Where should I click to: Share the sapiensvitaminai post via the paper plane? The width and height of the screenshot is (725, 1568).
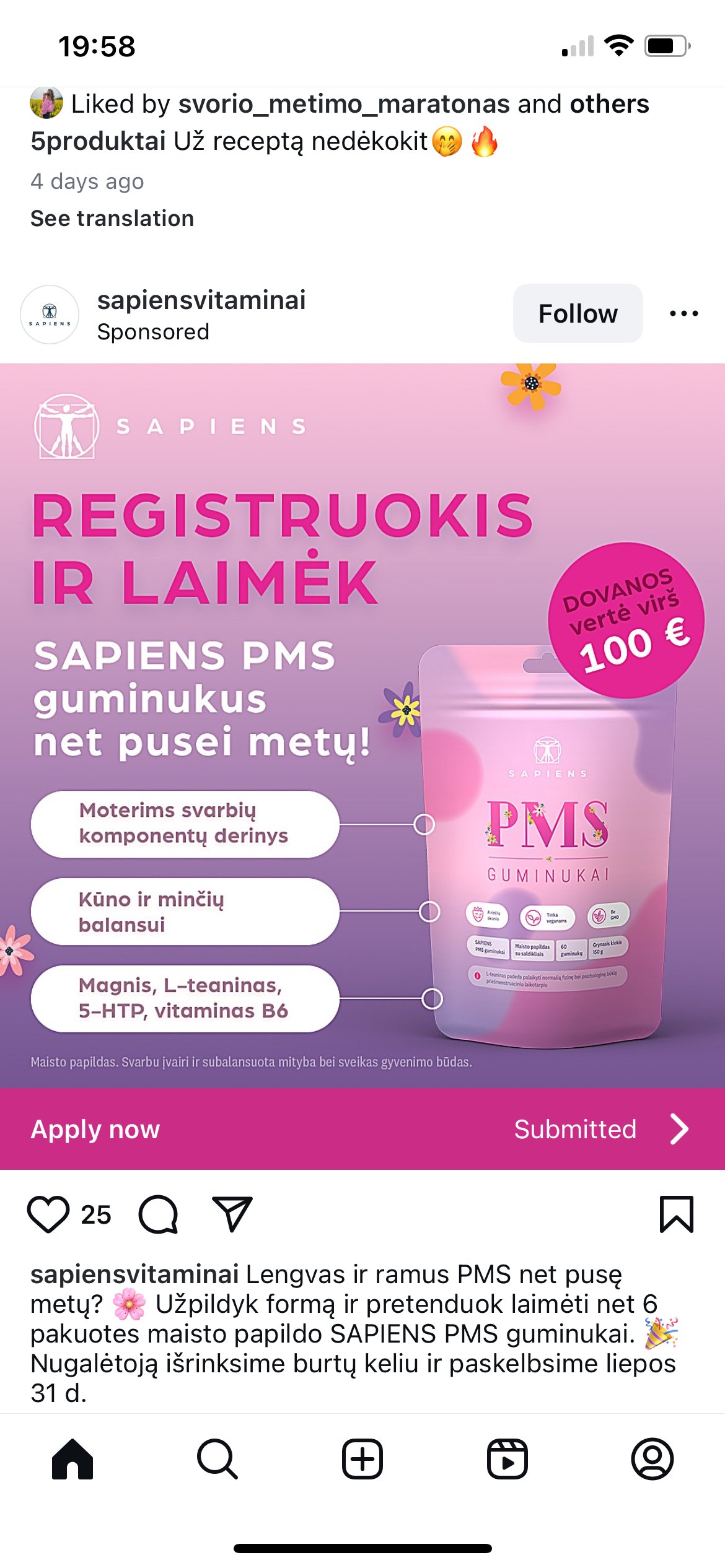pos(232,1214)
